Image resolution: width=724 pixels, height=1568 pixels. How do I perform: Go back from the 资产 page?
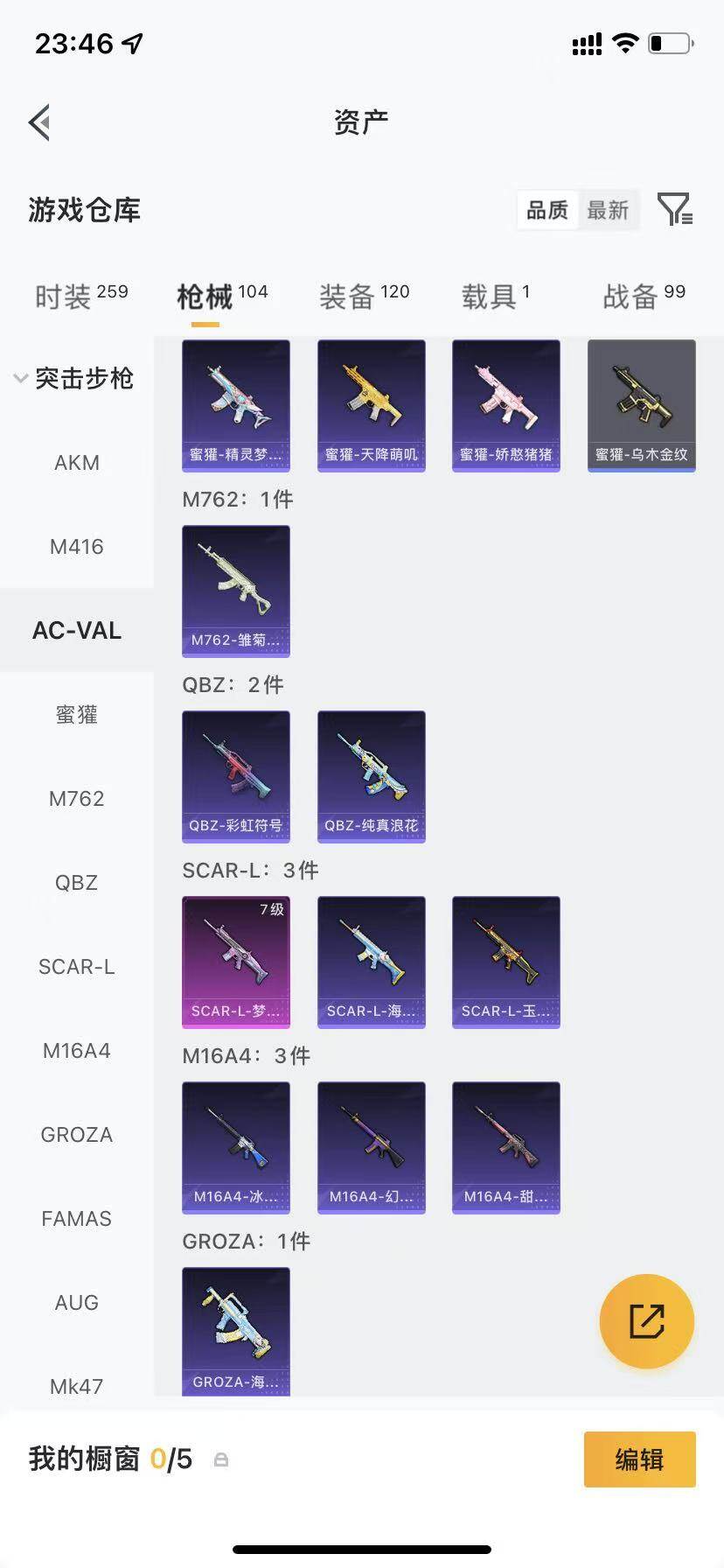(x=39, y=122)
